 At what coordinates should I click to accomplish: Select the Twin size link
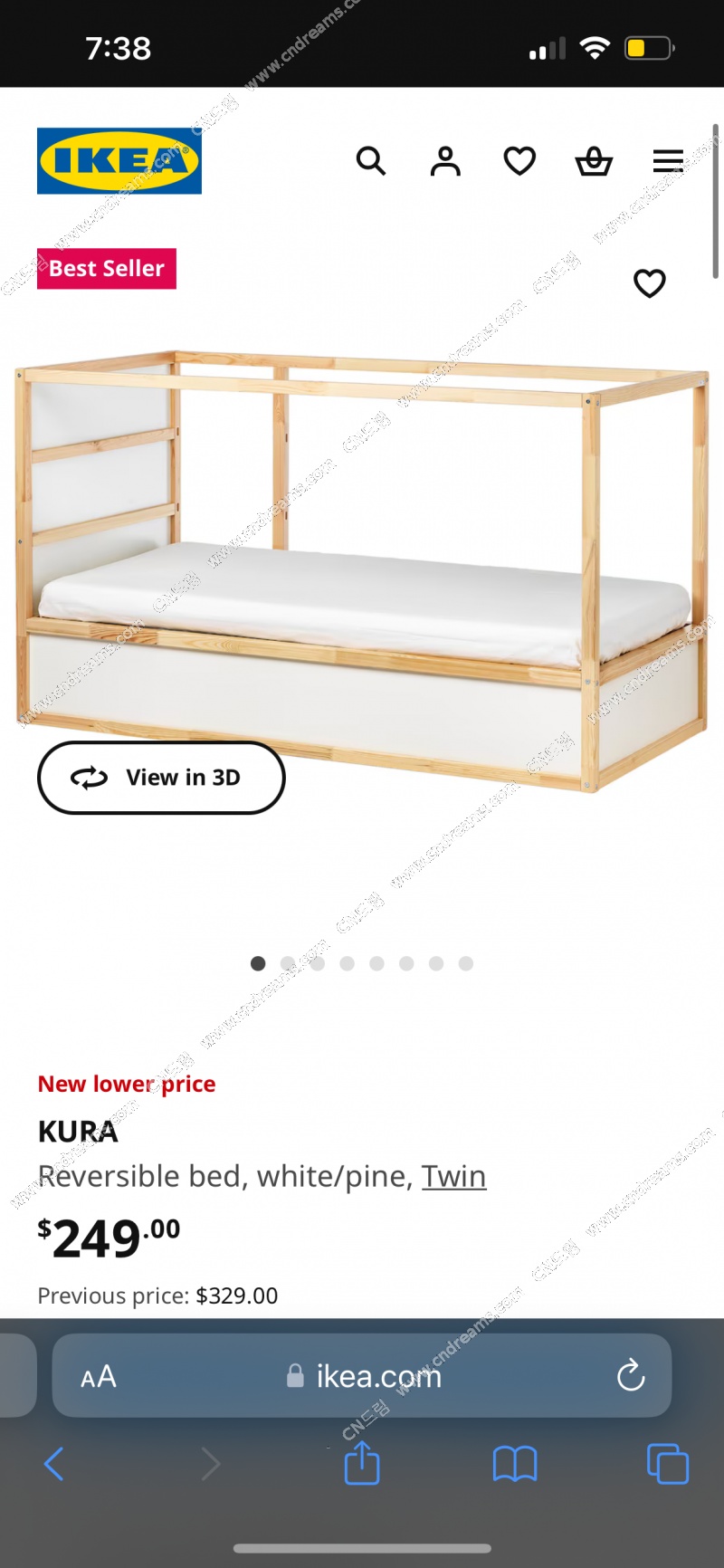click(x=453, y=1176)
